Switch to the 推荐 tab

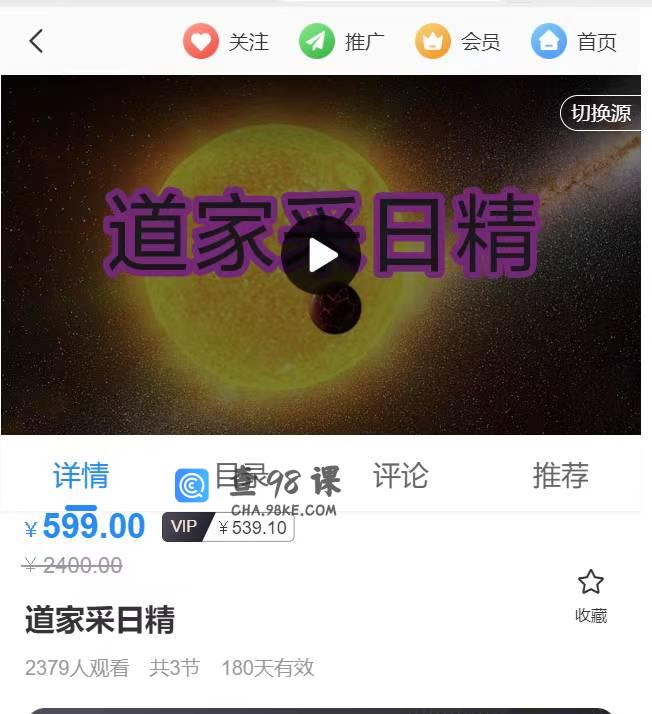pyautogui.click(x=560, y=476)
